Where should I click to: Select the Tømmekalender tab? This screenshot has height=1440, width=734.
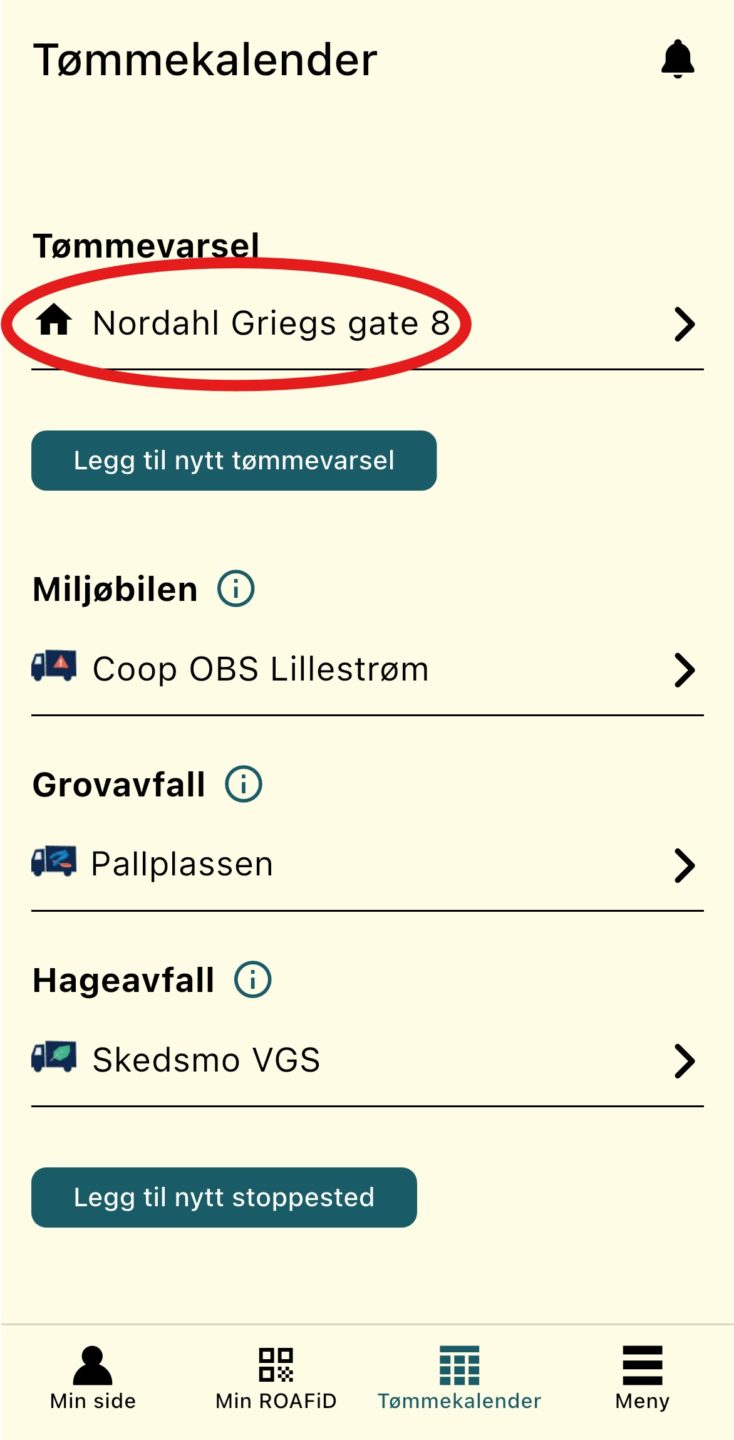pos(459,1378)
